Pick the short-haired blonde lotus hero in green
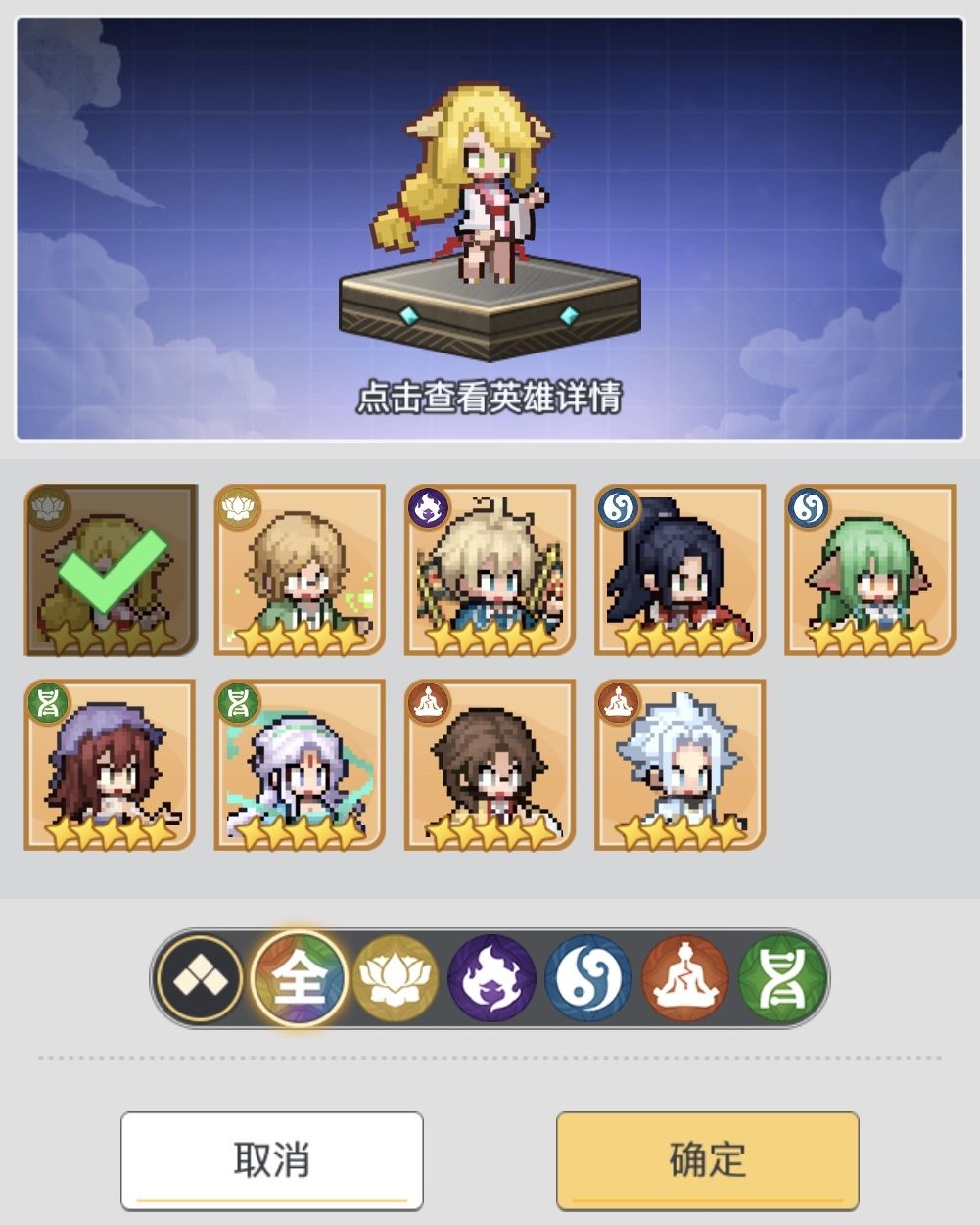This screenshot has height=1225, width=980. (x=300, y=570)
